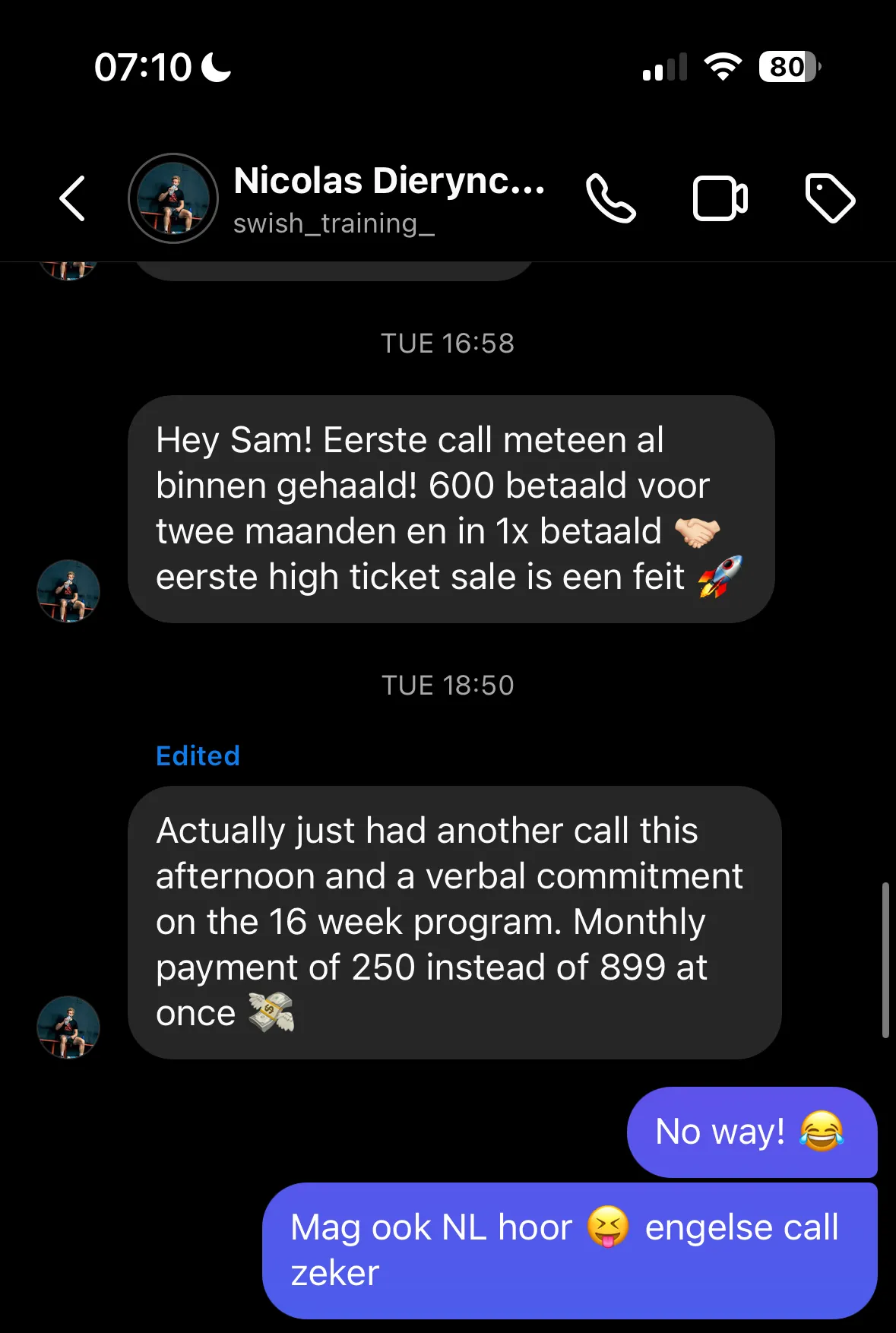Go back to the inbox list
This screenshot has height=1333, width=896.
click(73, 199)
